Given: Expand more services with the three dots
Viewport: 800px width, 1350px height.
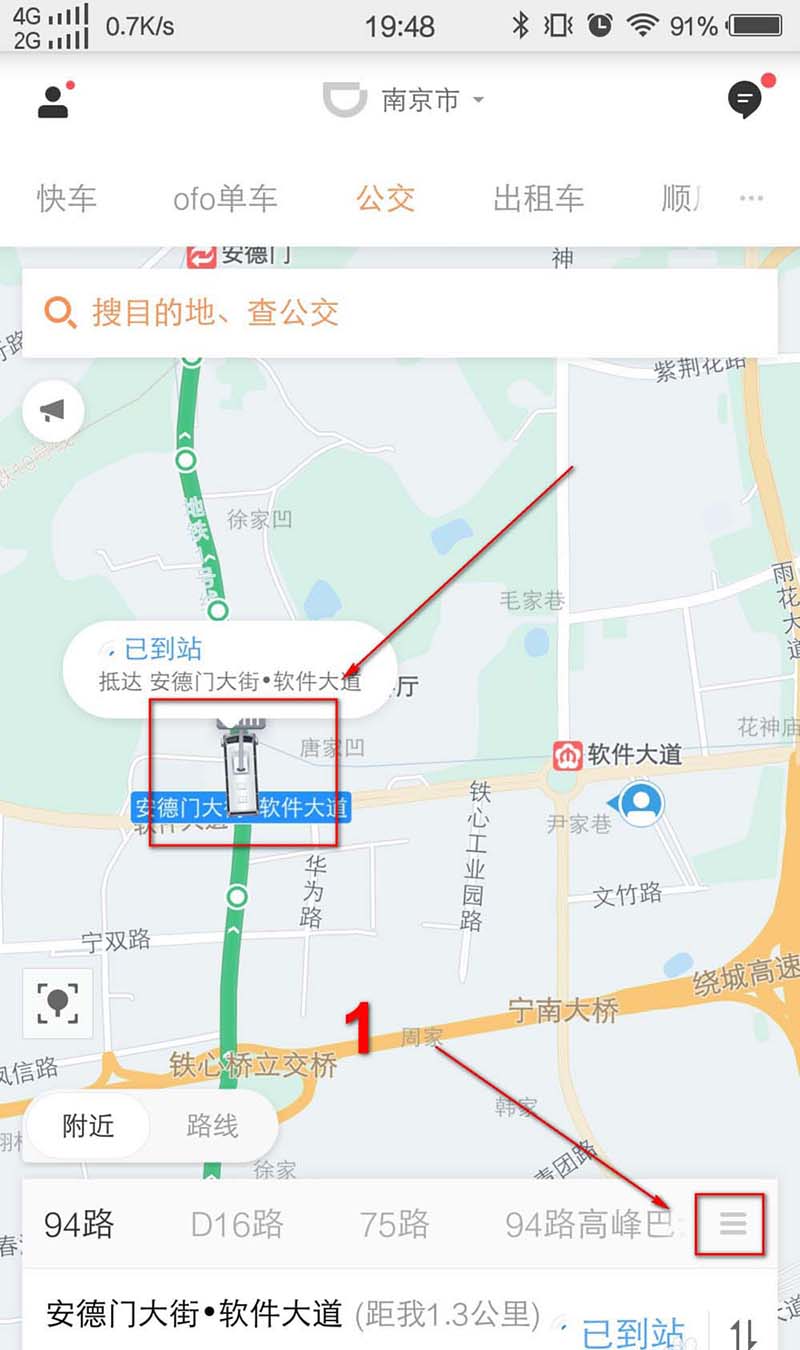Looking at the screenshot, I should point(751,198).
